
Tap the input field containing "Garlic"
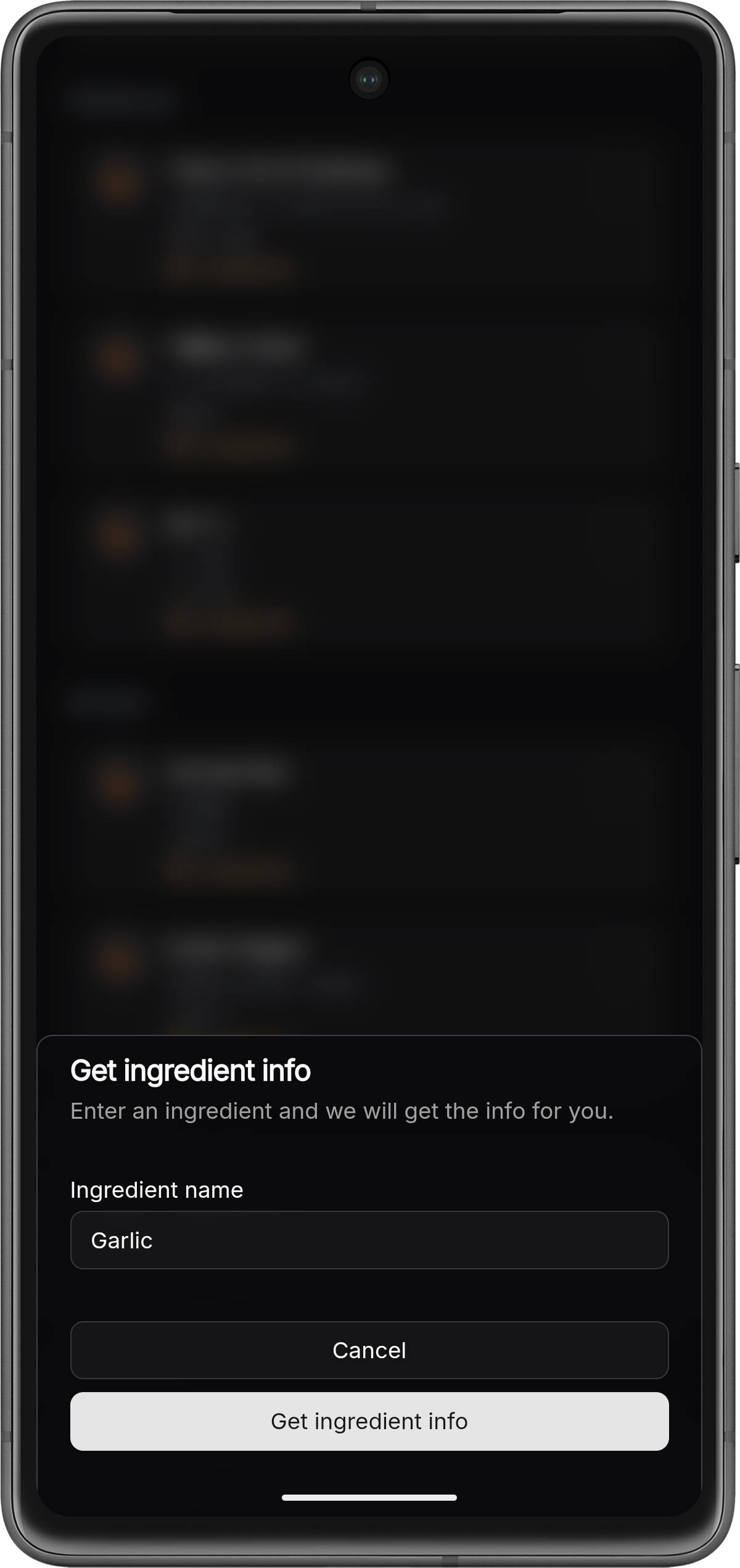pos(370,1239)
